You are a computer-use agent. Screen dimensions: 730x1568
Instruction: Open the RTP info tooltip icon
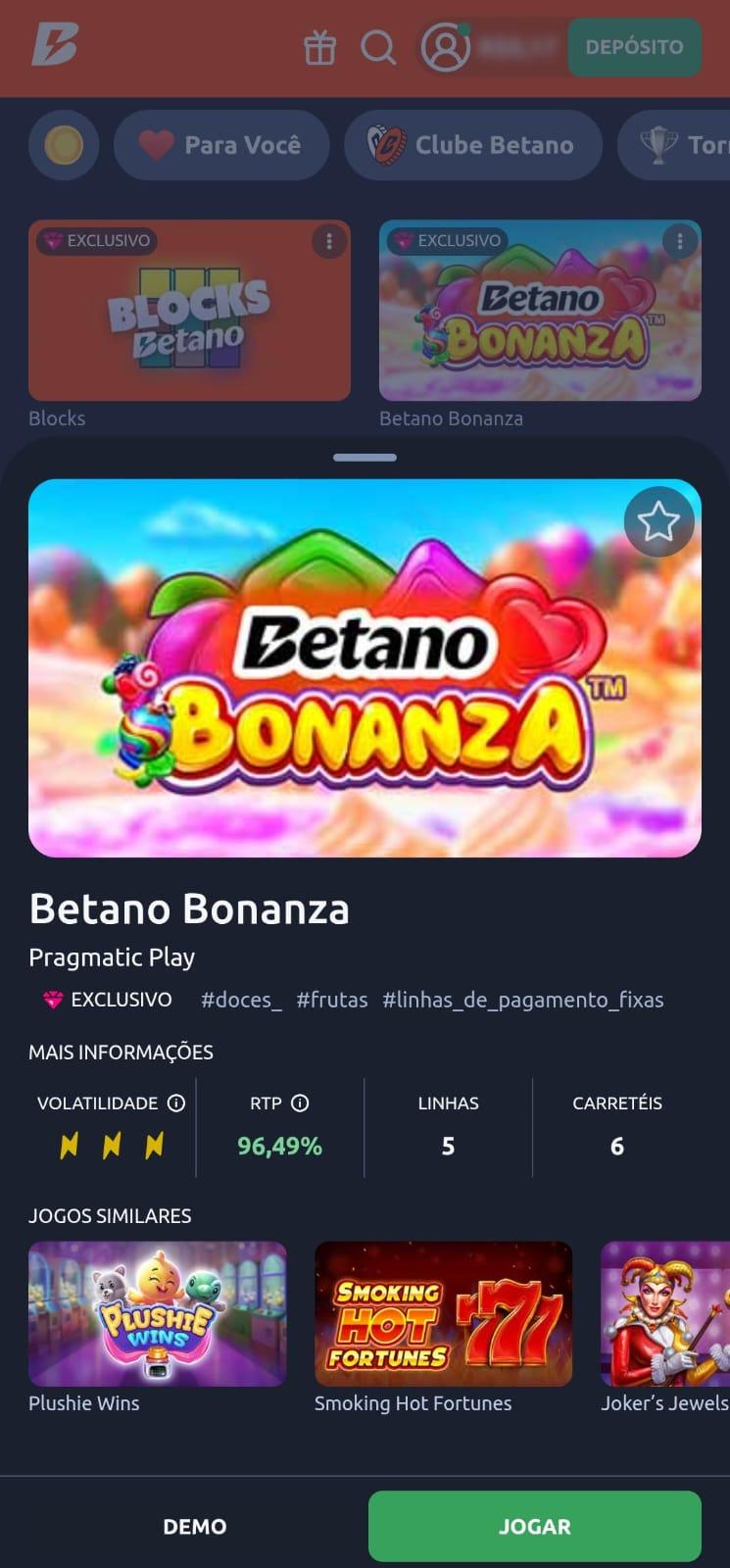click(x=300, y=1102)
